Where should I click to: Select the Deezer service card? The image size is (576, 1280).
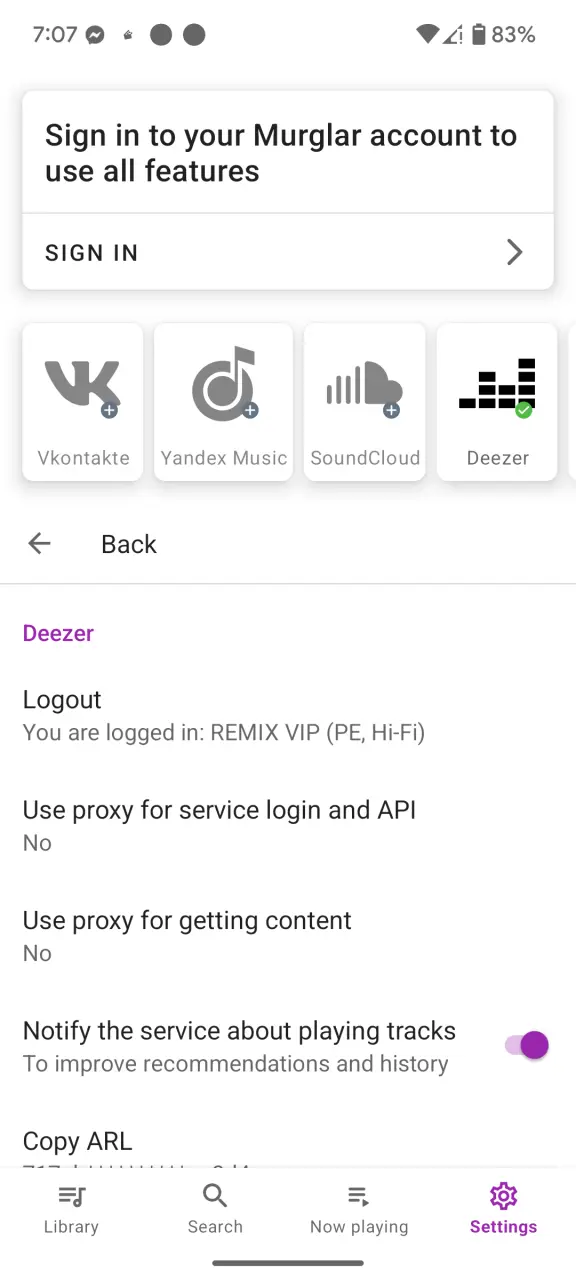click(x=497, y=402)
